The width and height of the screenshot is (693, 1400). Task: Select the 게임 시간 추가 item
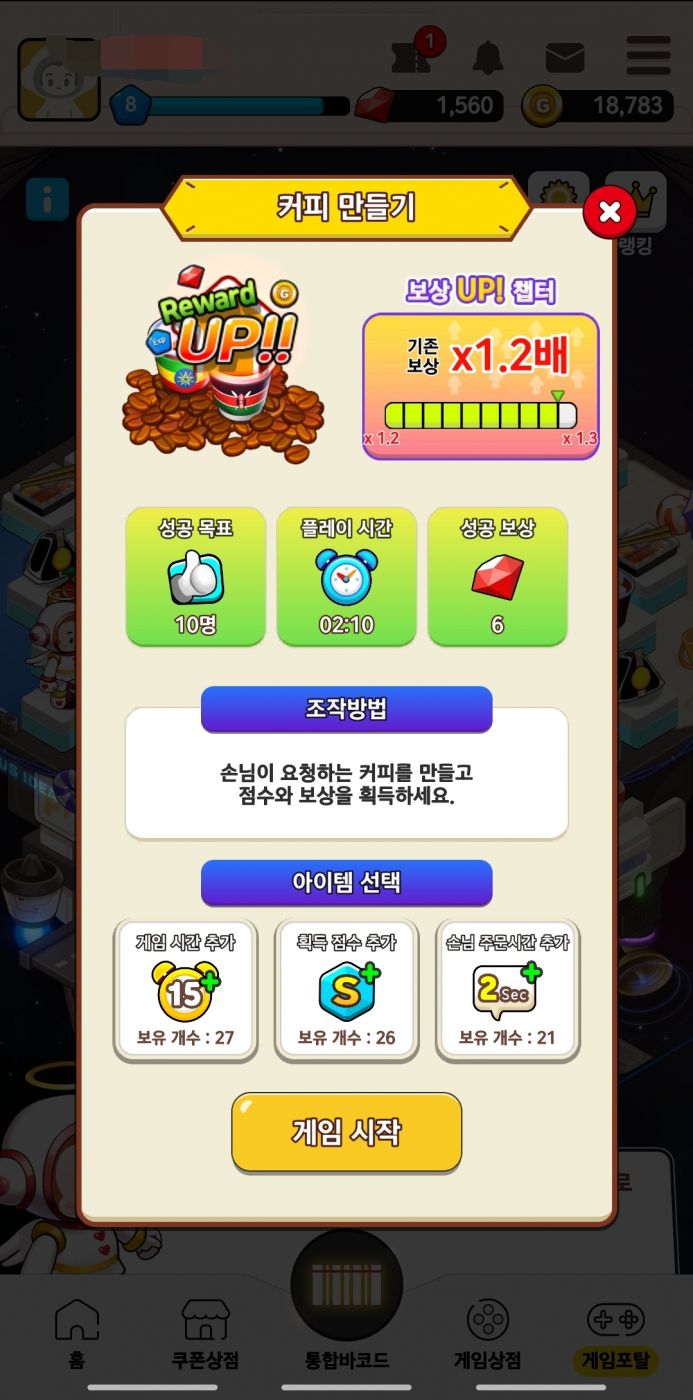[x=185, y=988]
